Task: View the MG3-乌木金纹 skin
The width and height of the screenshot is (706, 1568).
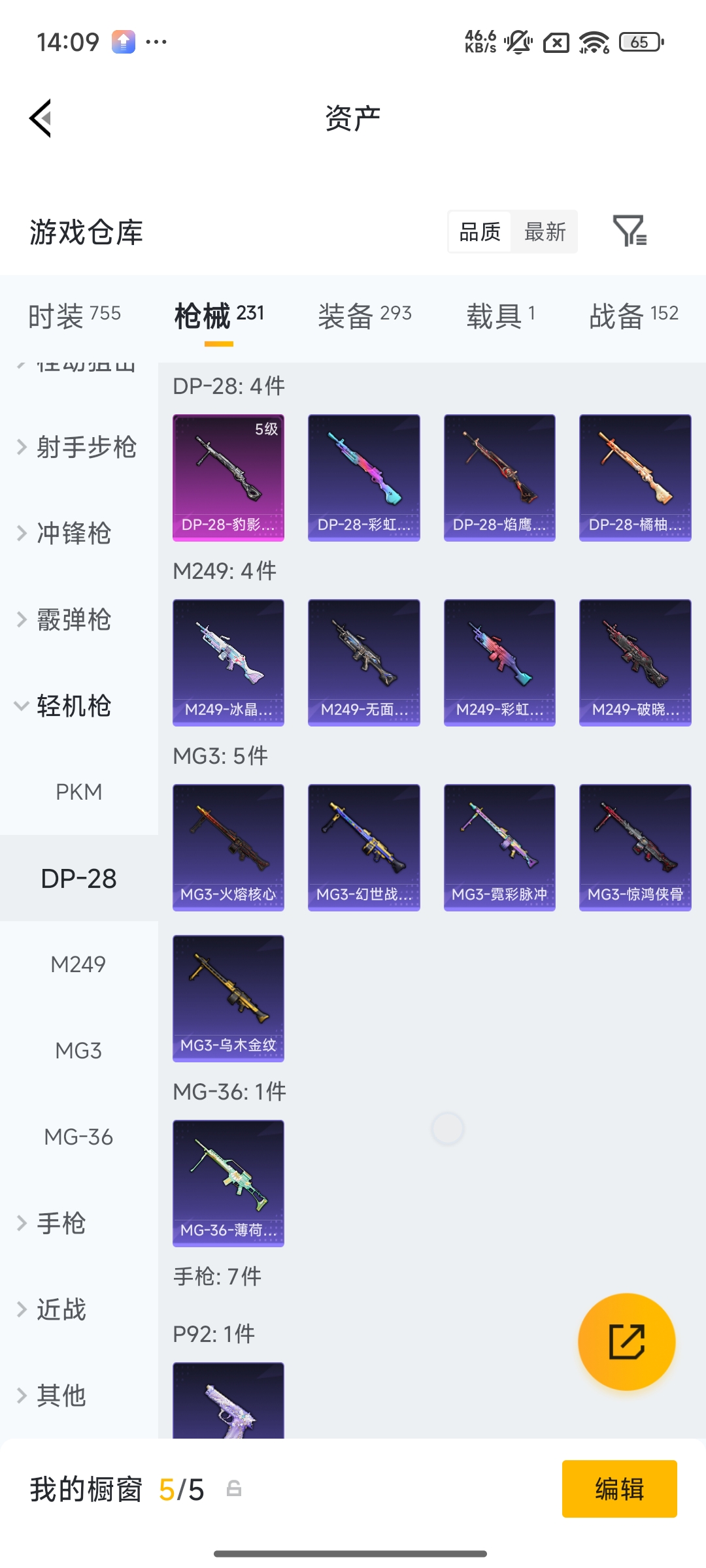Action: coord(228,998)
